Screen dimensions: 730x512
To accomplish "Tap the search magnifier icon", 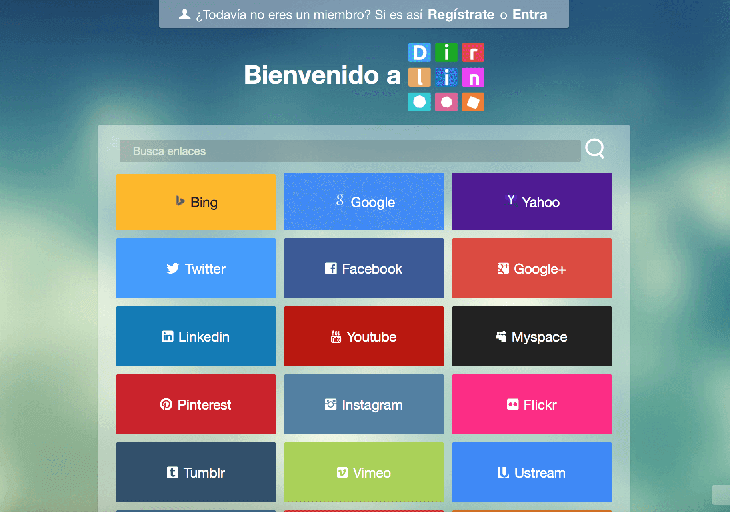I will pos(595,149).
